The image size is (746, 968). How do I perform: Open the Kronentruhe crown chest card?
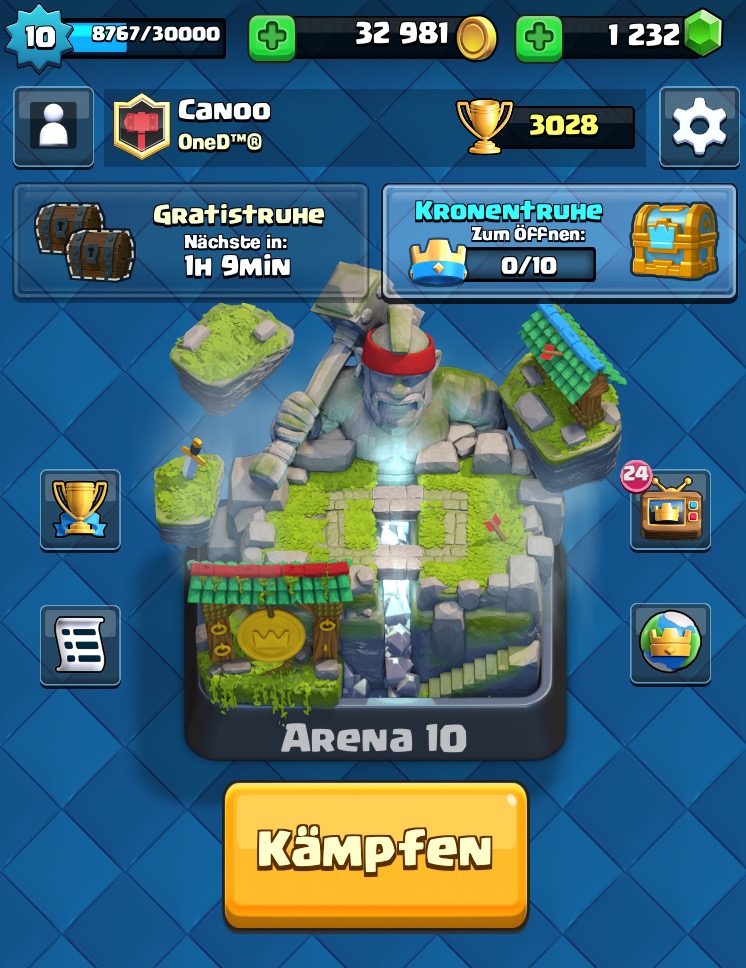(x=560, y=241)
